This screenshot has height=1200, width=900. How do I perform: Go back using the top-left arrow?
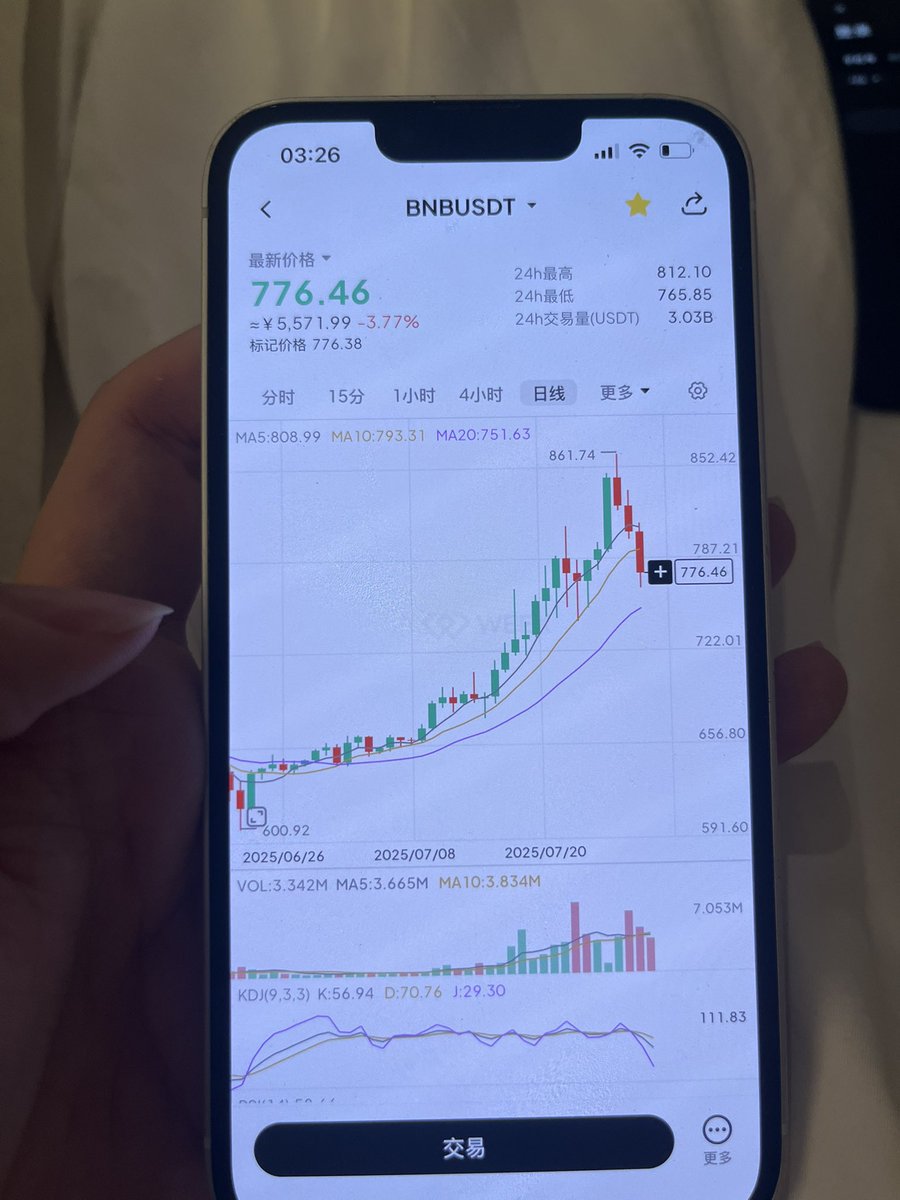coord(266,209)
